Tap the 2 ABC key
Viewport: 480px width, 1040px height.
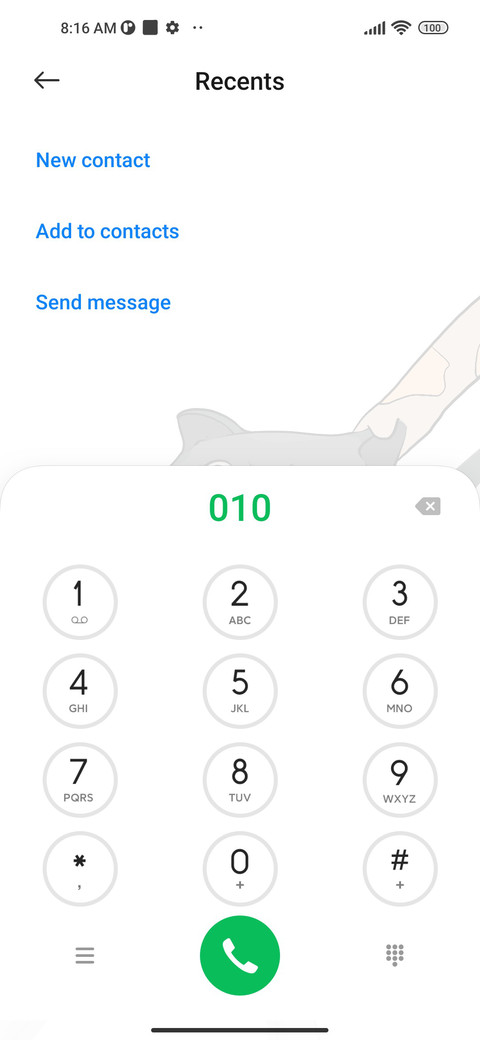tap(240, 602)
